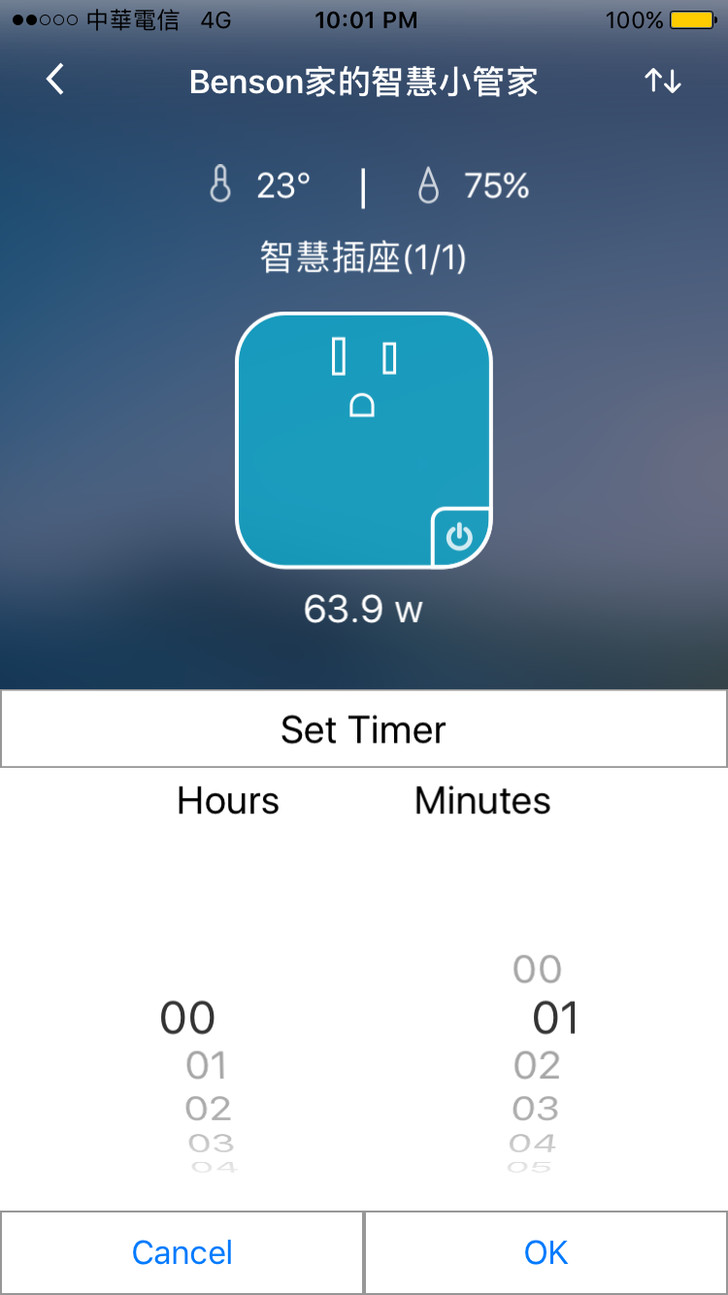
Task: Pick 03 in the Minutes wheel
Action: pos(536,1108)
